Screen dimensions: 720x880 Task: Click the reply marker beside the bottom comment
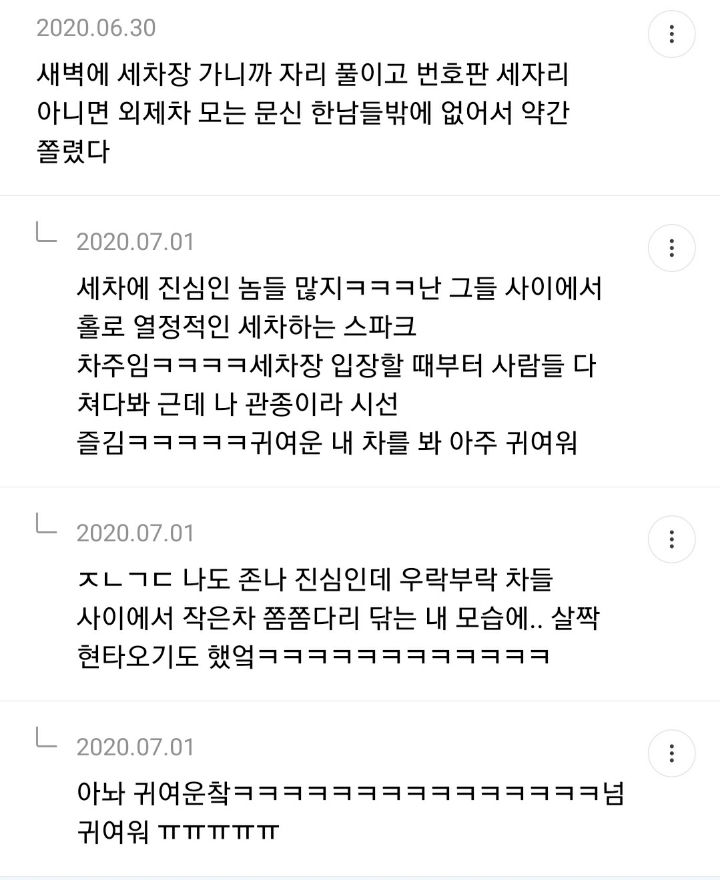(x=44, y=739)
